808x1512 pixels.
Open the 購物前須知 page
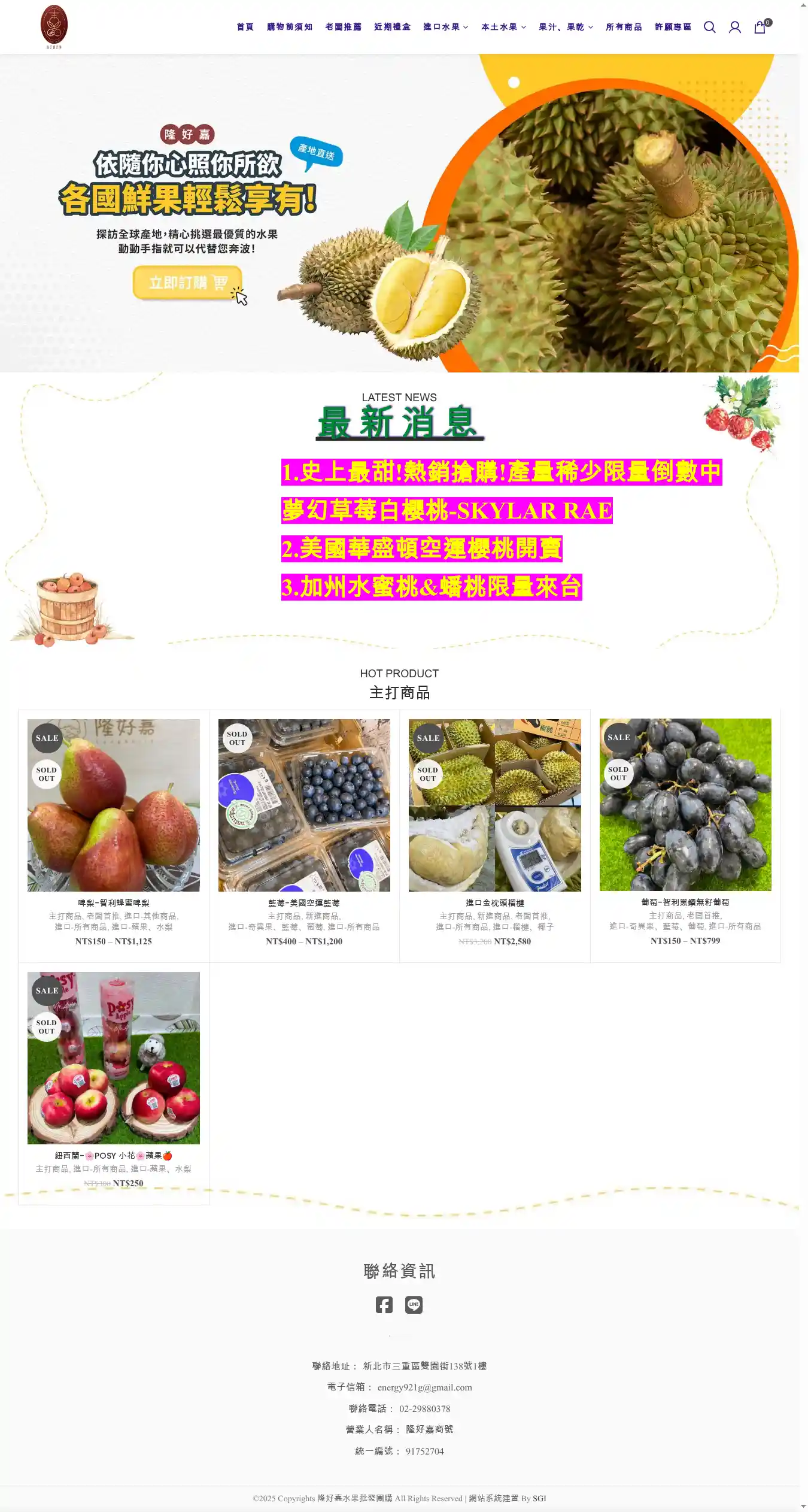coord(290,27)
